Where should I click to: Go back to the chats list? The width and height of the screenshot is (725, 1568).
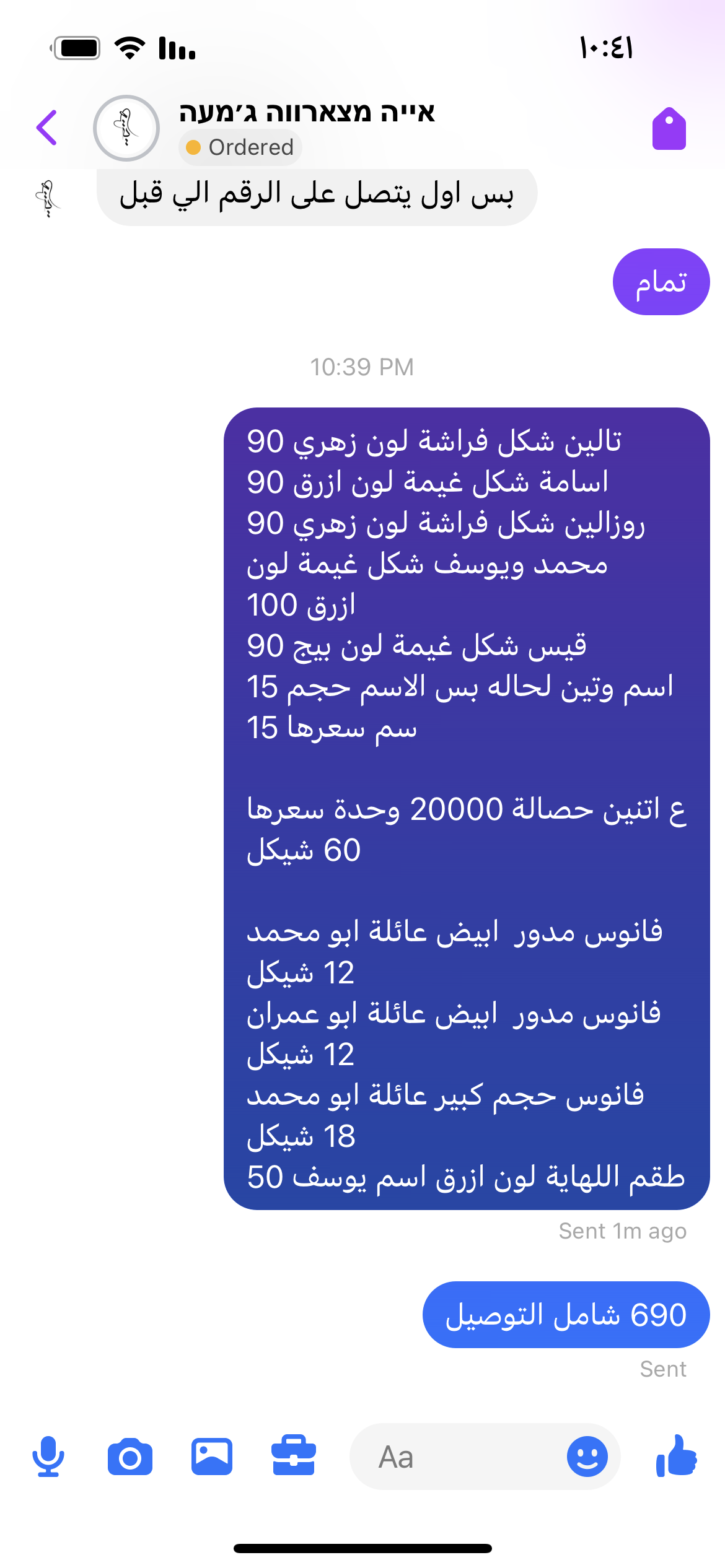(x=47, y=128)
